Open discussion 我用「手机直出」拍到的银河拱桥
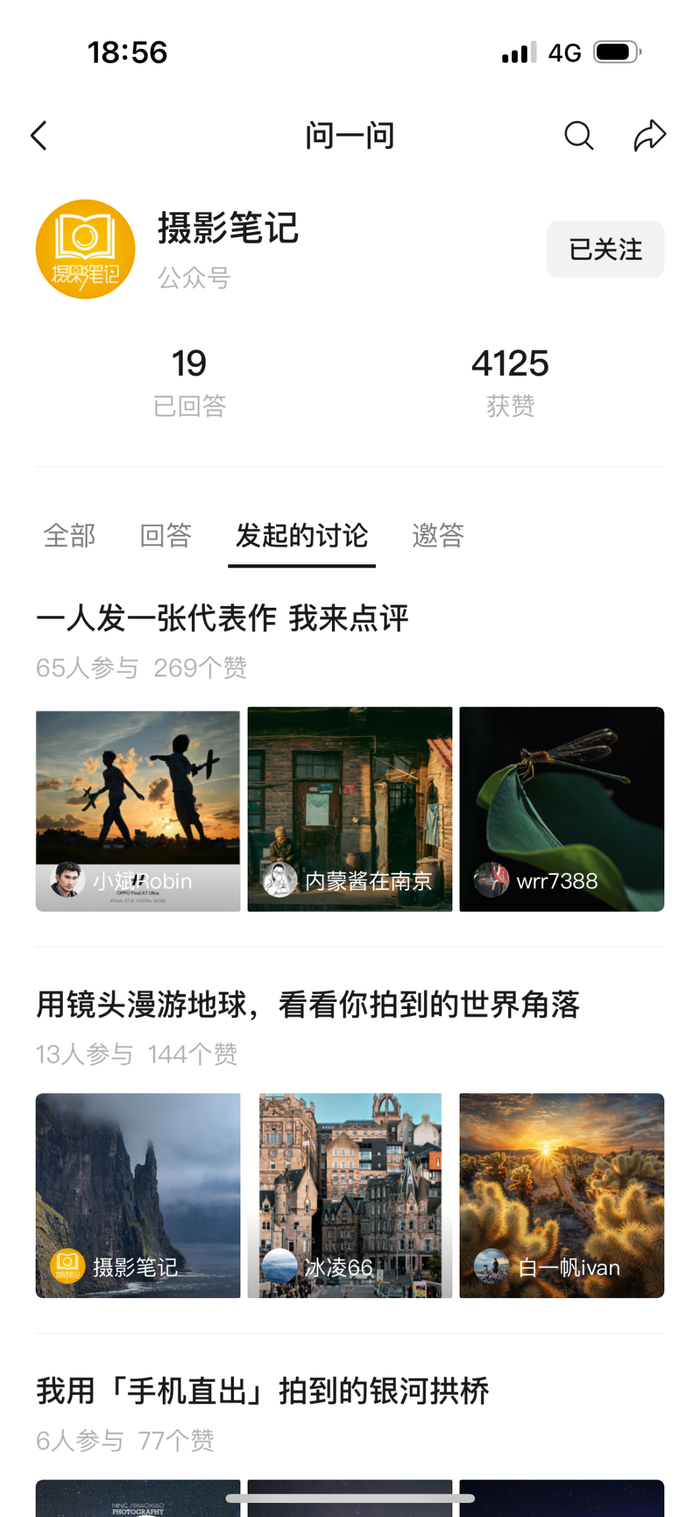Image resolution: width=700 pixels, height=1517 pixels. pos(262,1392)
